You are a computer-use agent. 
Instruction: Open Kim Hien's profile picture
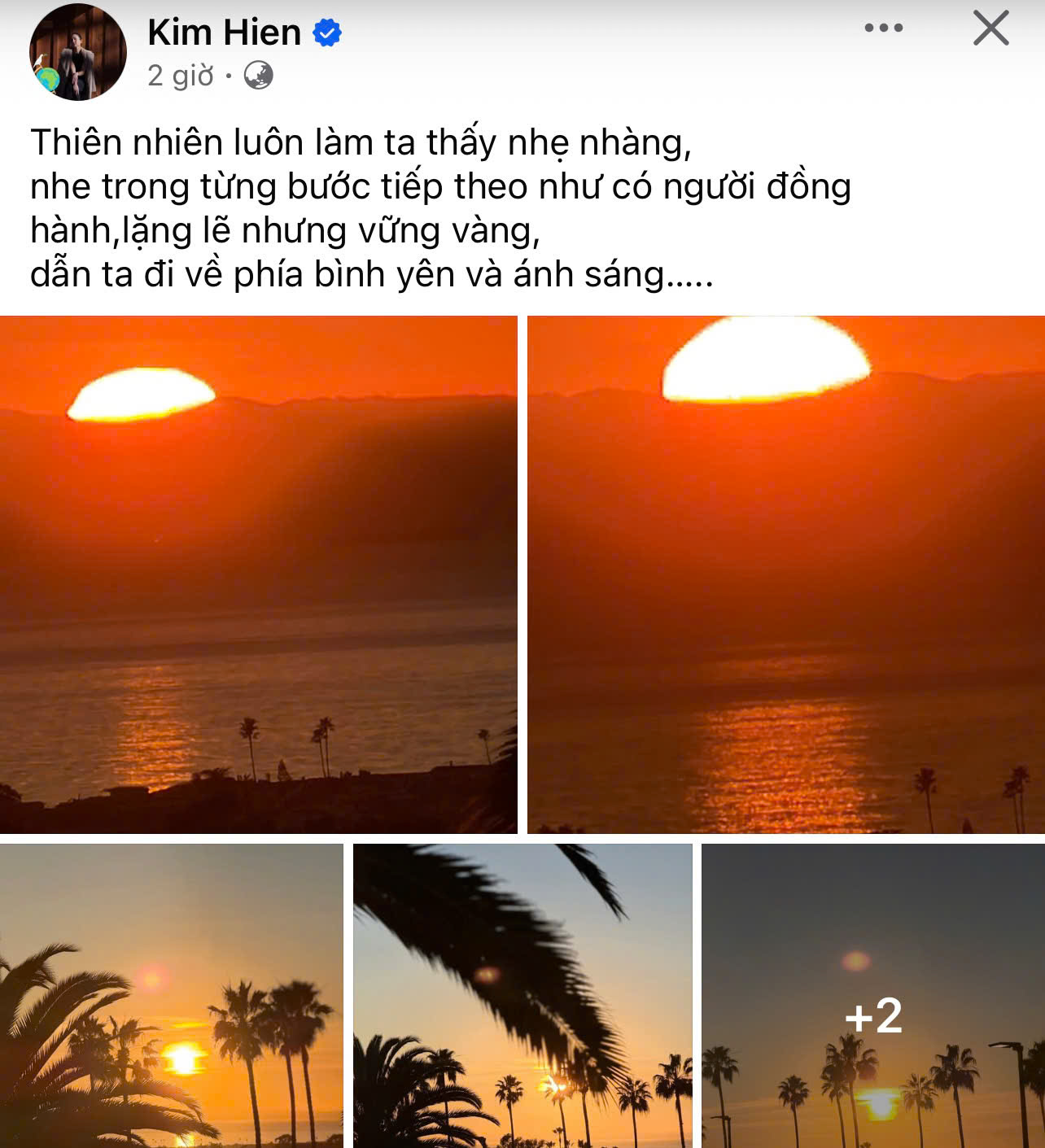click(78, 53)
